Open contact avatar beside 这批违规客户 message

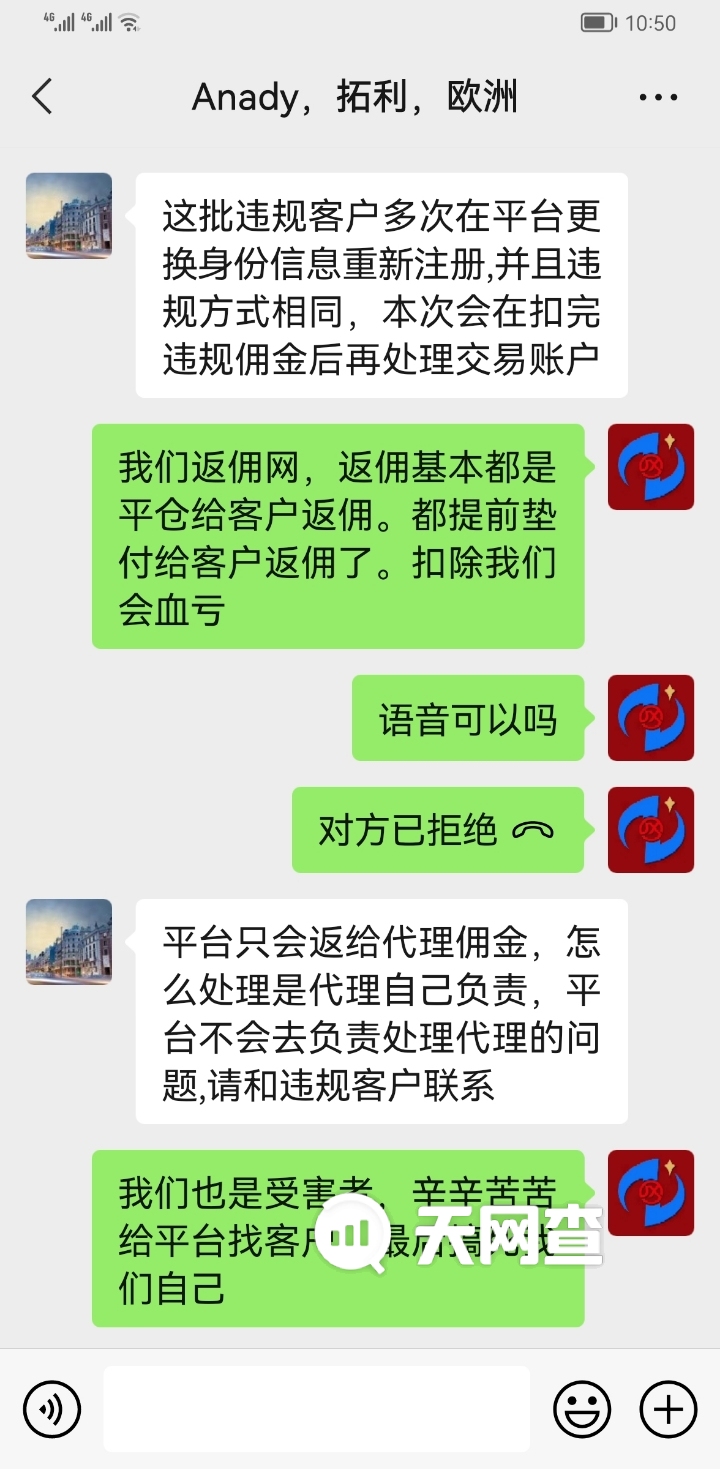point(69,216)
